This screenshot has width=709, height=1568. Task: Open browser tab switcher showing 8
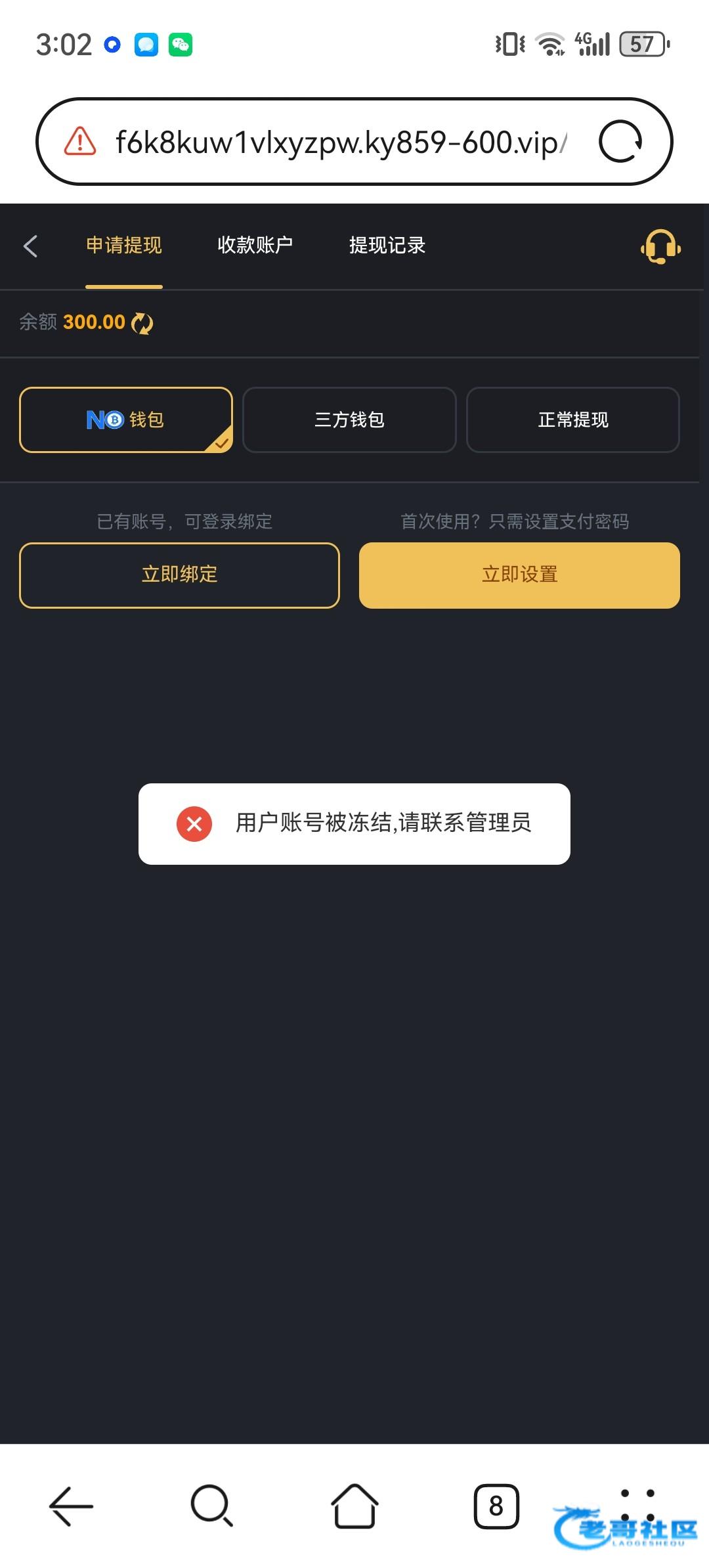496,1506
